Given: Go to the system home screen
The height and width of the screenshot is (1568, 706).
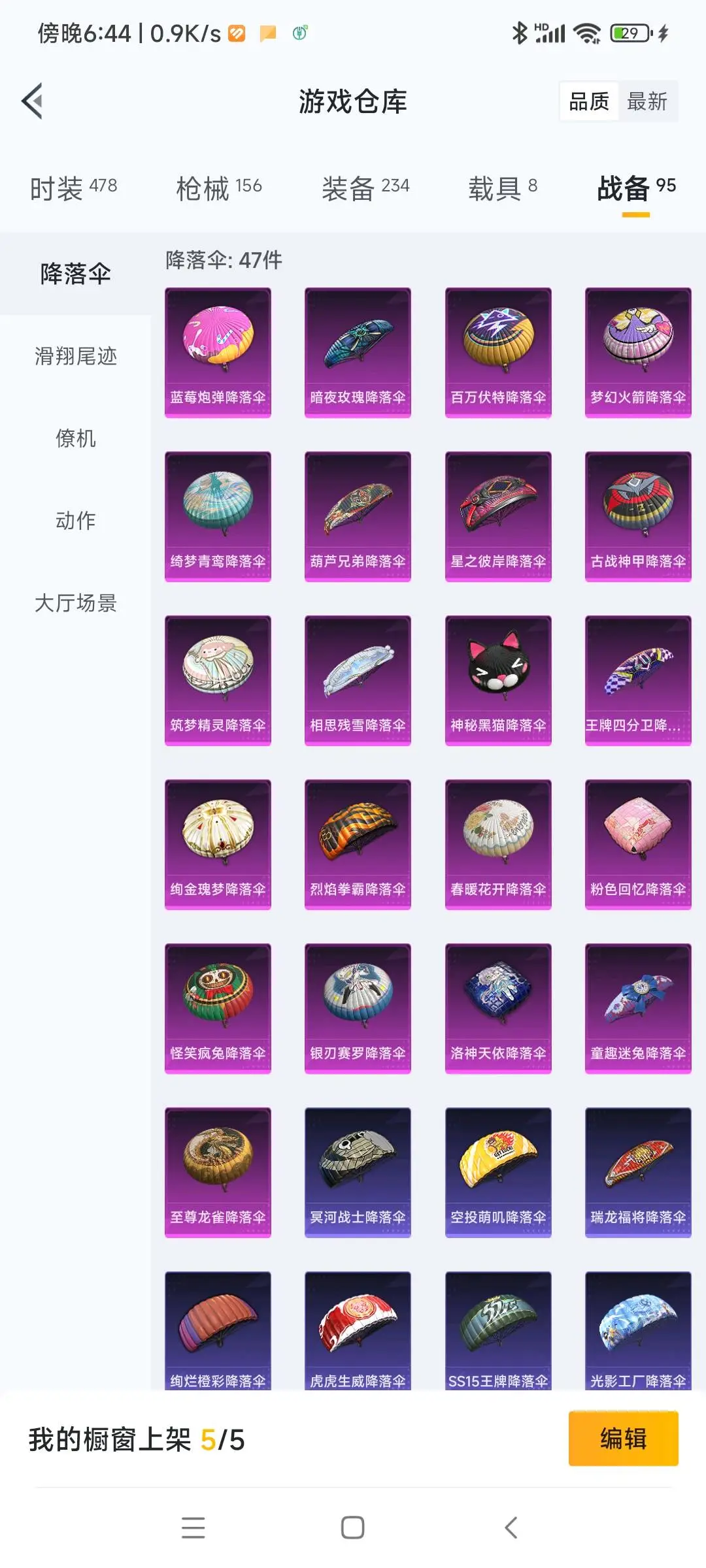Looking at the screenshot, I should click(353, 1527).
